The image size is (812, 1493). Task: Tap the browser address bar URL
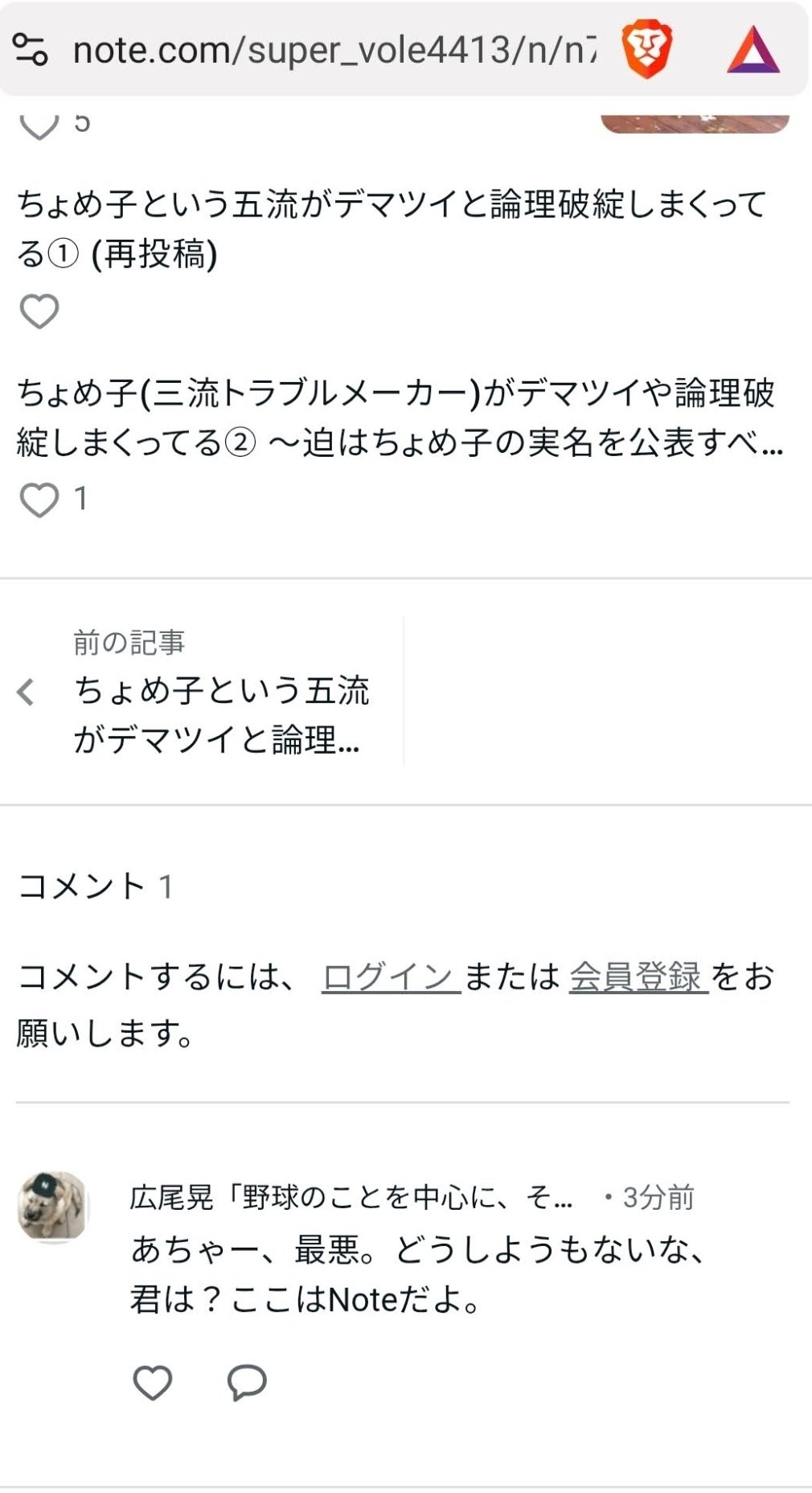334,50
